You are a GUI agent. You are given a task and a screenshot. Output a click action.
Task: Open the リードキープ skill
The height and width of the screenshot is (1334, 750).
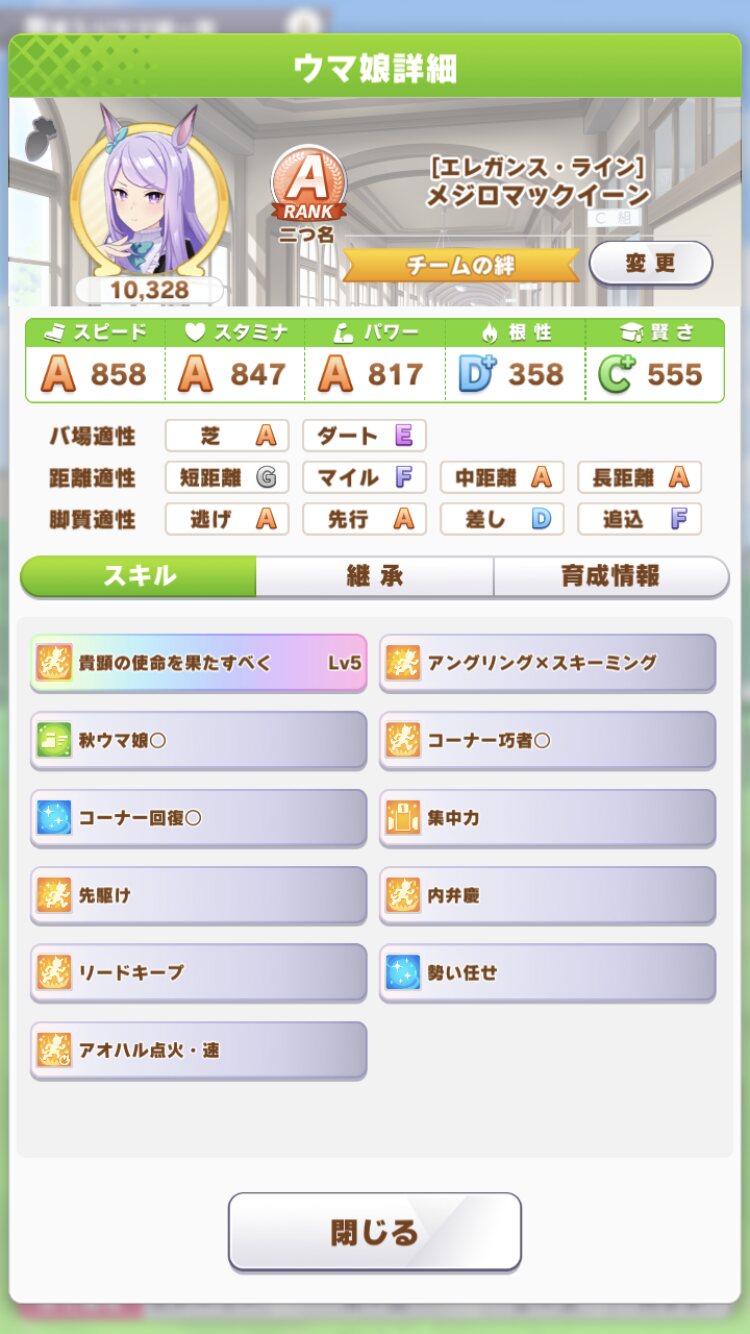[198, 972]
